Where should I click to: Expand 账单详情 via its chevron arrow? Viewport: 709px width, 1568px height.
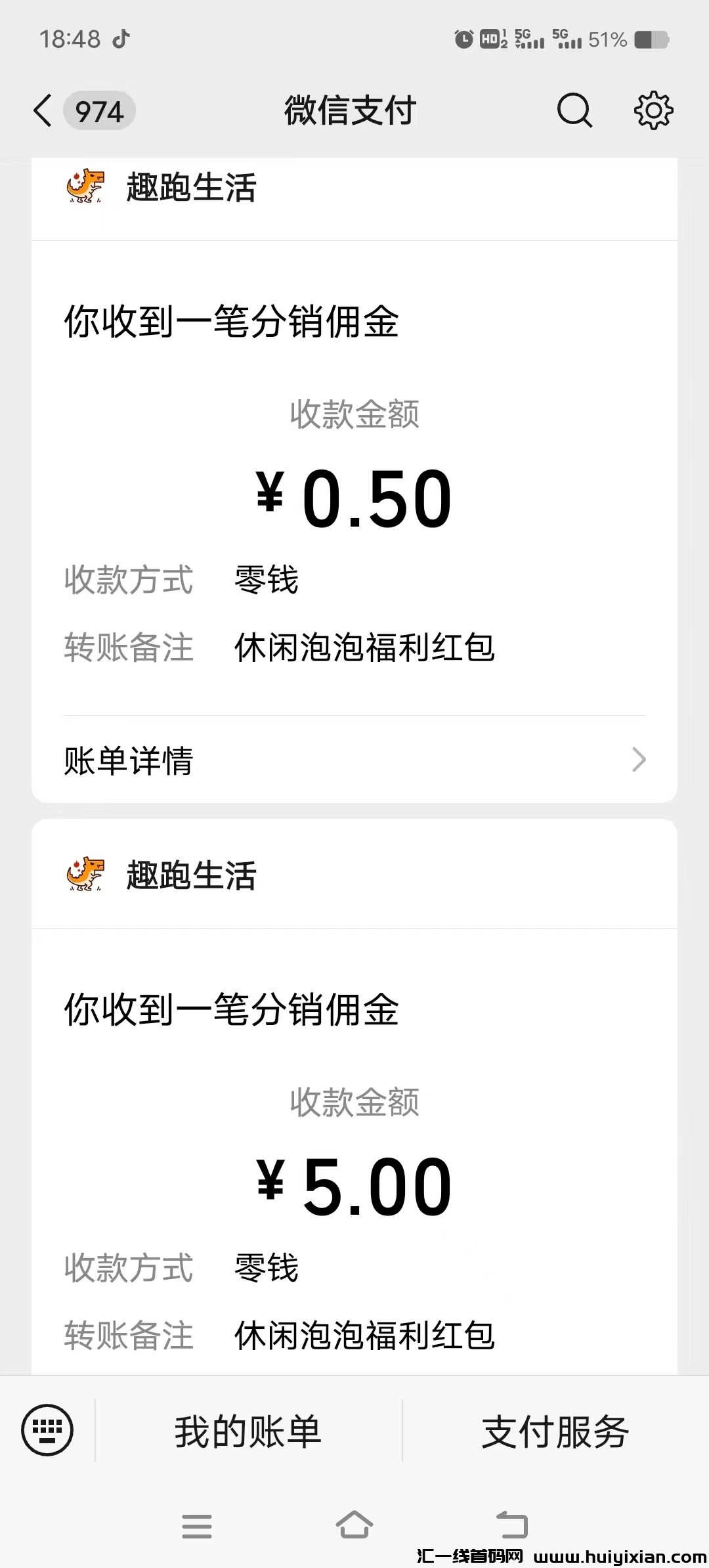[x=637, y=760]
